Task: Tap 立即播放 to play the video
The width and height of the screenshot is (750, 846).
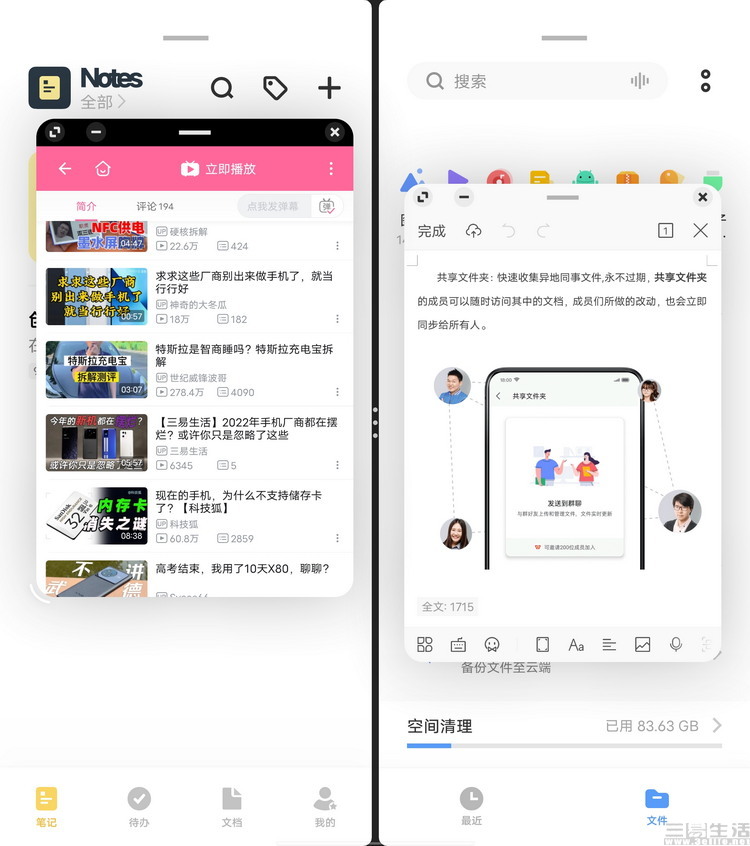Action: (x=218, y=169)
